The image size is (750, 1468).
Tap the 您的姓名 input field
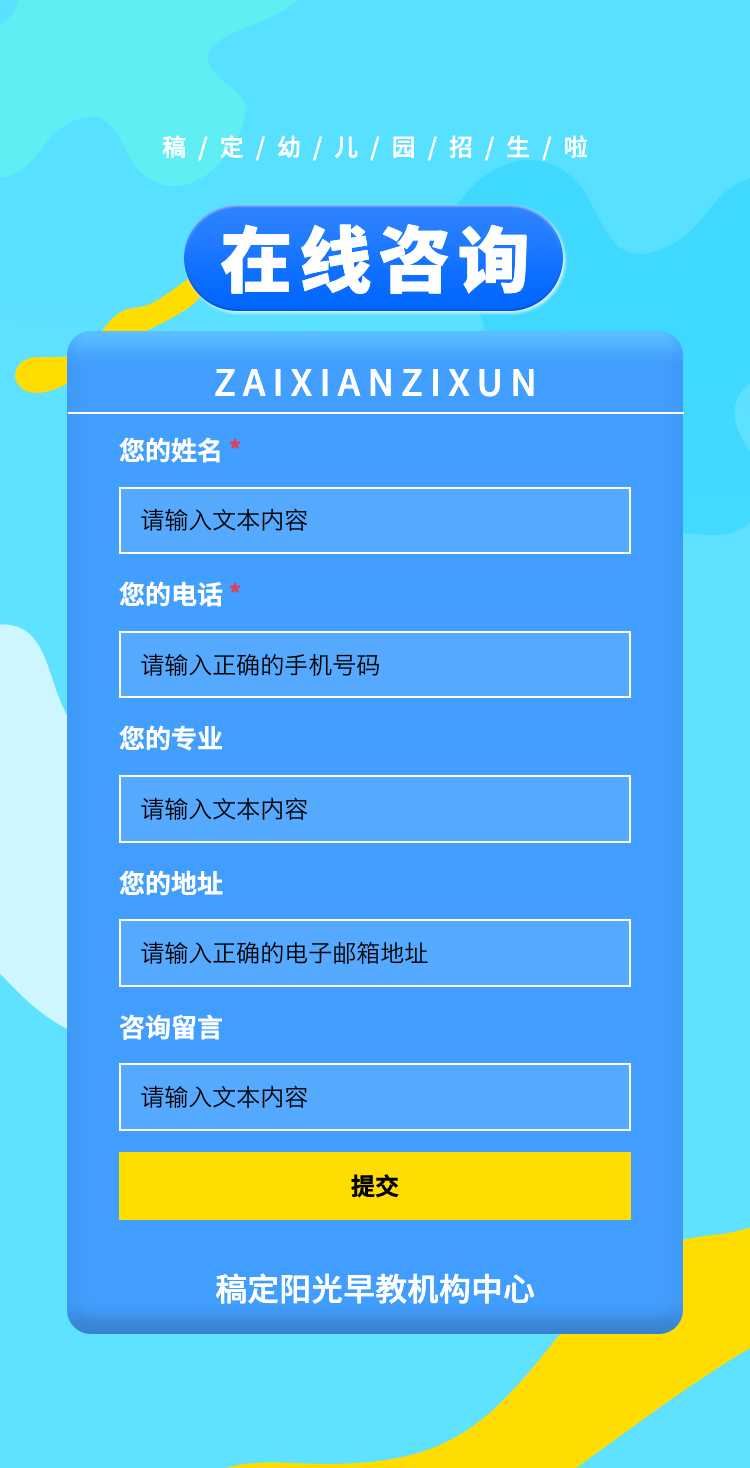[x=374, y=520]
